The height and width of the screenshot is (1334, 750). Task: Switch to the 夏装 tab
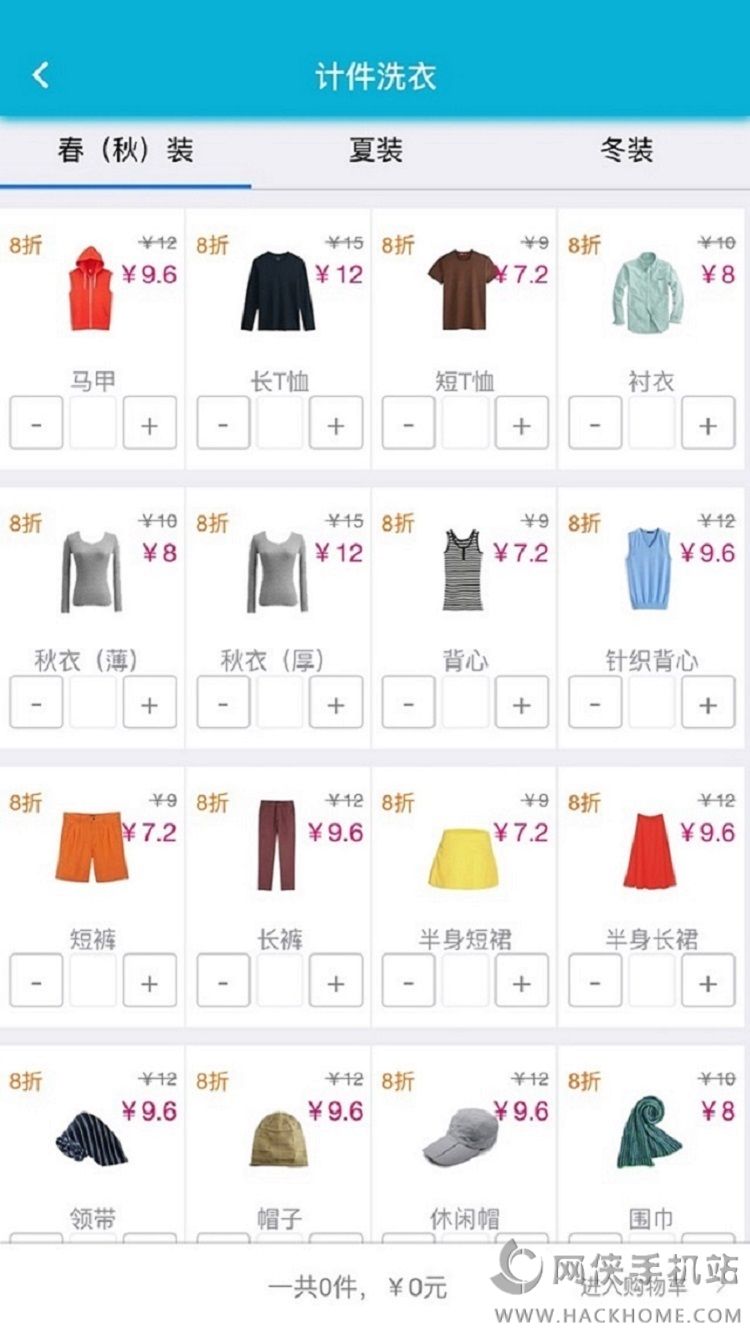[375, 151]
